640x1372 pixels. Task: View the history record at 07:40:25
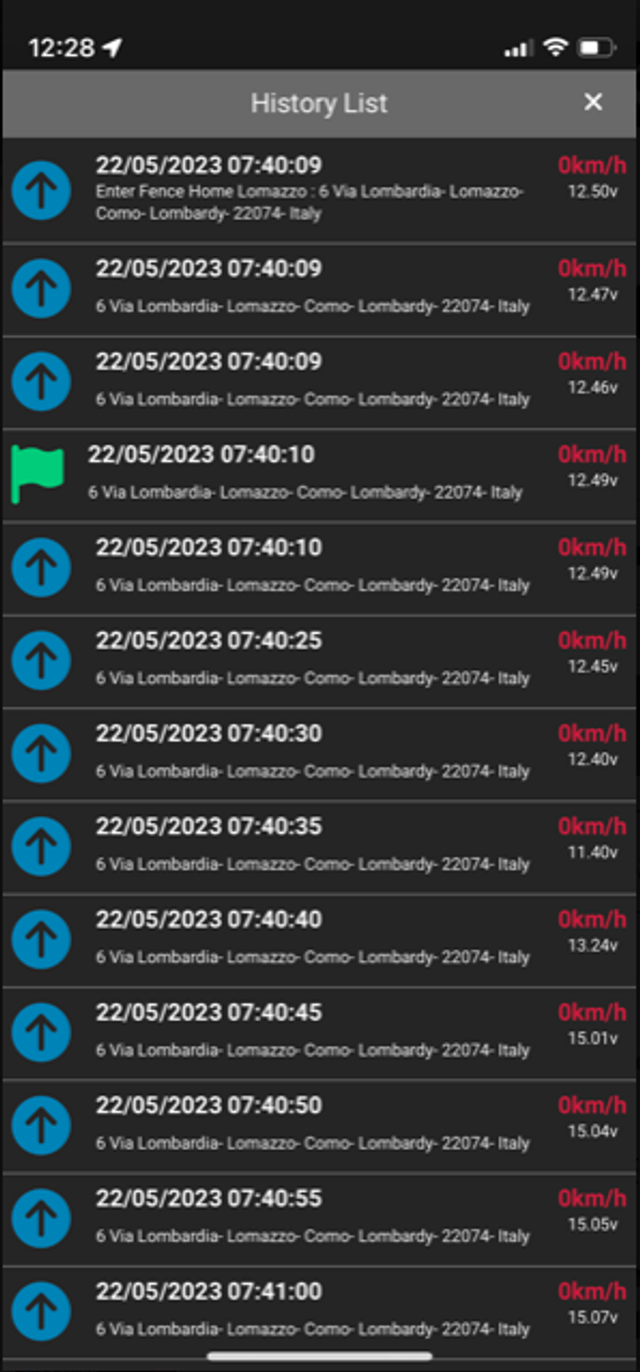(320, 662)
